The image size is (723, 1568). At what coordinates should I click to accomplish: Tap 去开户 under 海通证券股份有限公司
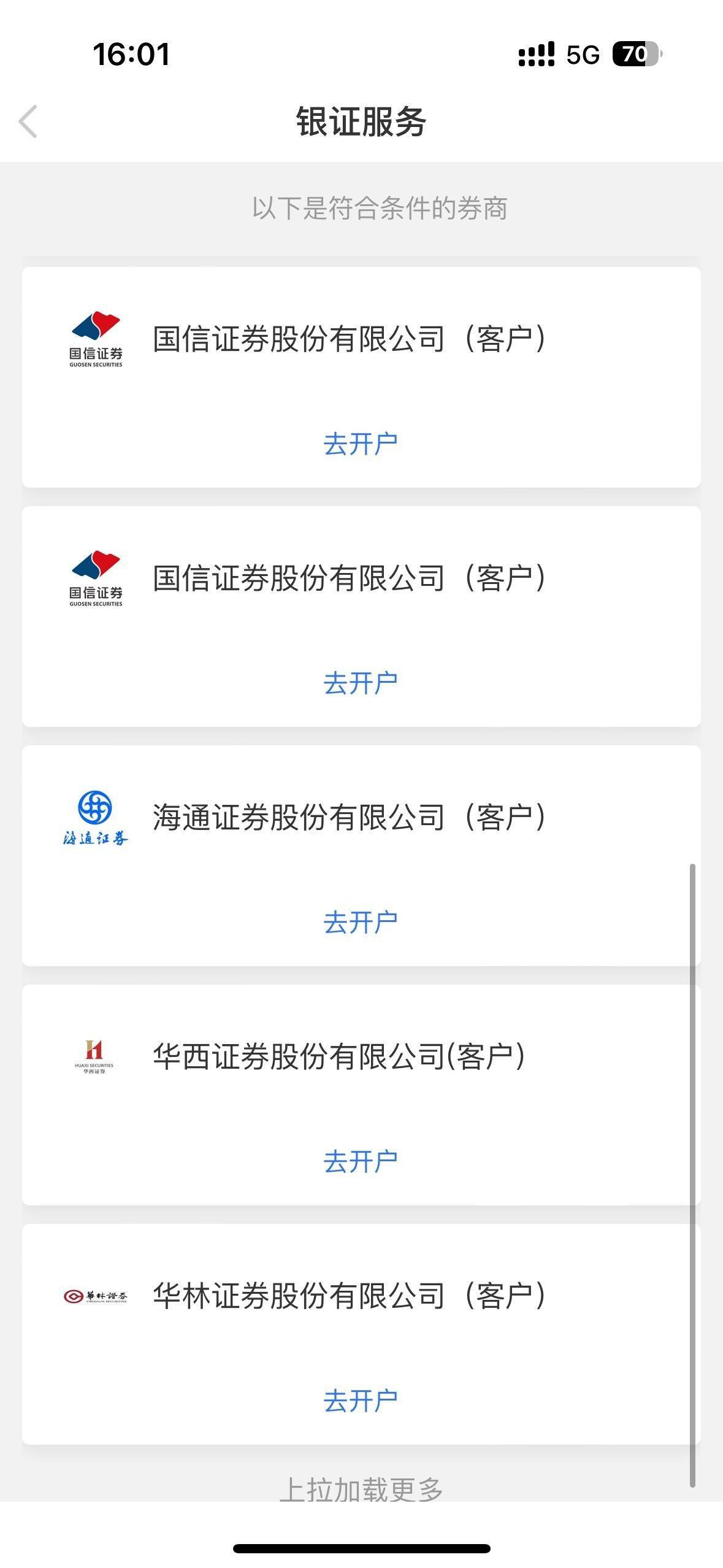[361, 923]
